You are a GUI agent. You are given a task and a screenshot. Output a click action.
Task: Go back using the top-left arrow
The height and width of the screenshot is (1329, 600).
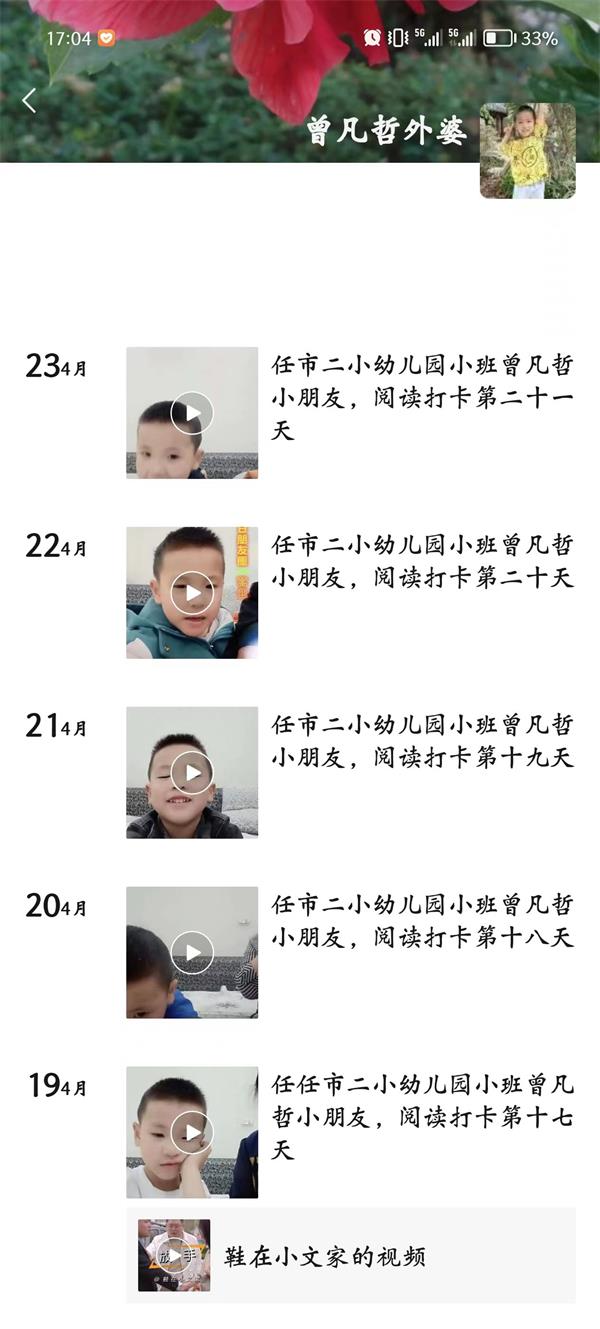29,100
